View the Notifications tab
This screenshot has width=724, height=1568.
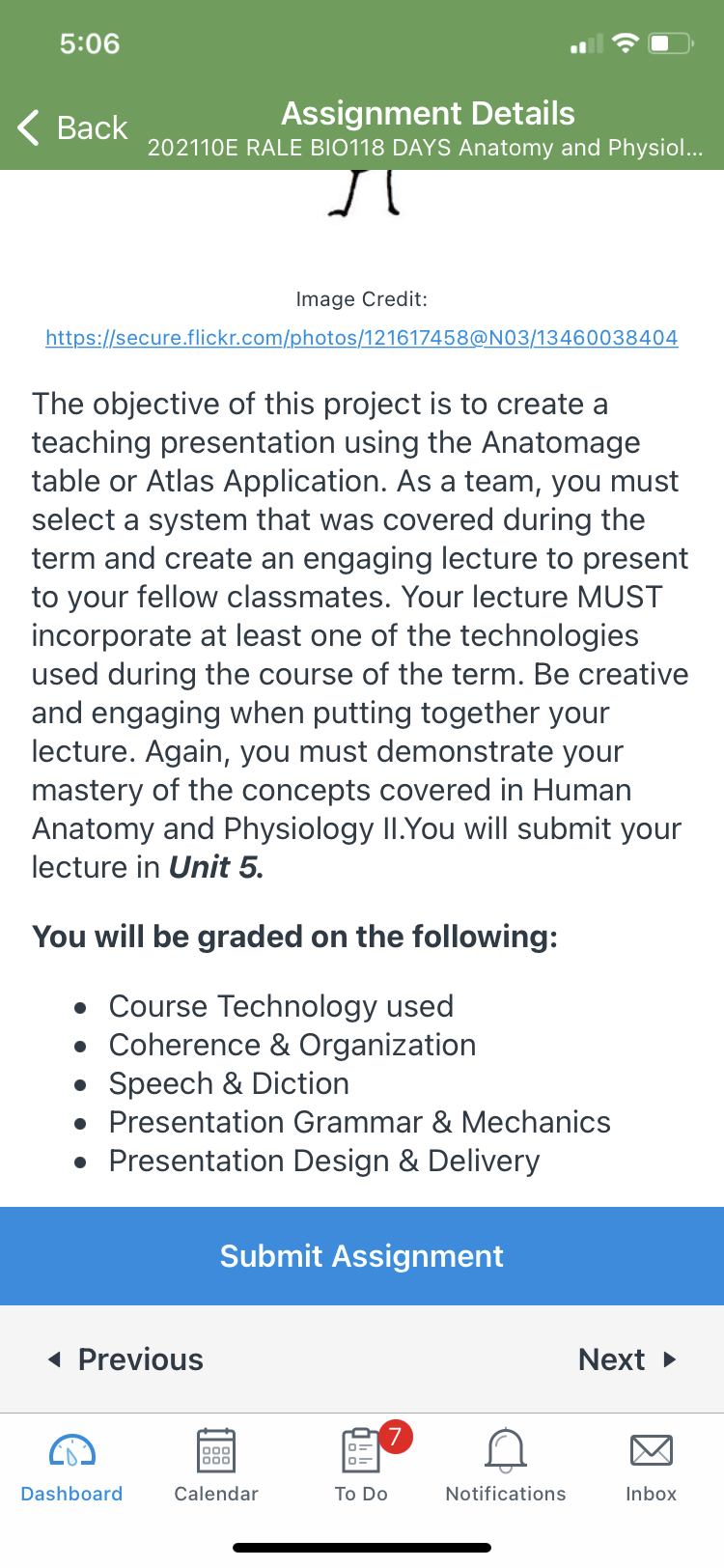click(506, 1466)
